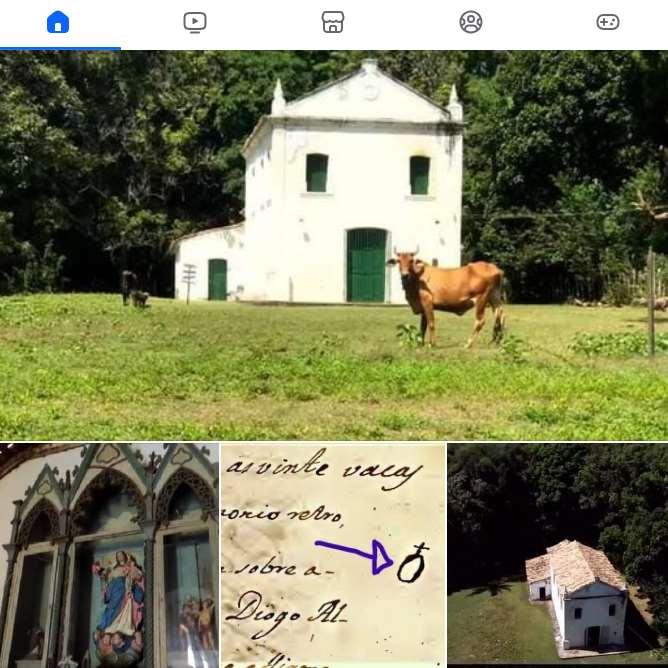The height and width of the screenshot is (668, 668).
Task: Open the Video tab
Action: coord(195,23)
